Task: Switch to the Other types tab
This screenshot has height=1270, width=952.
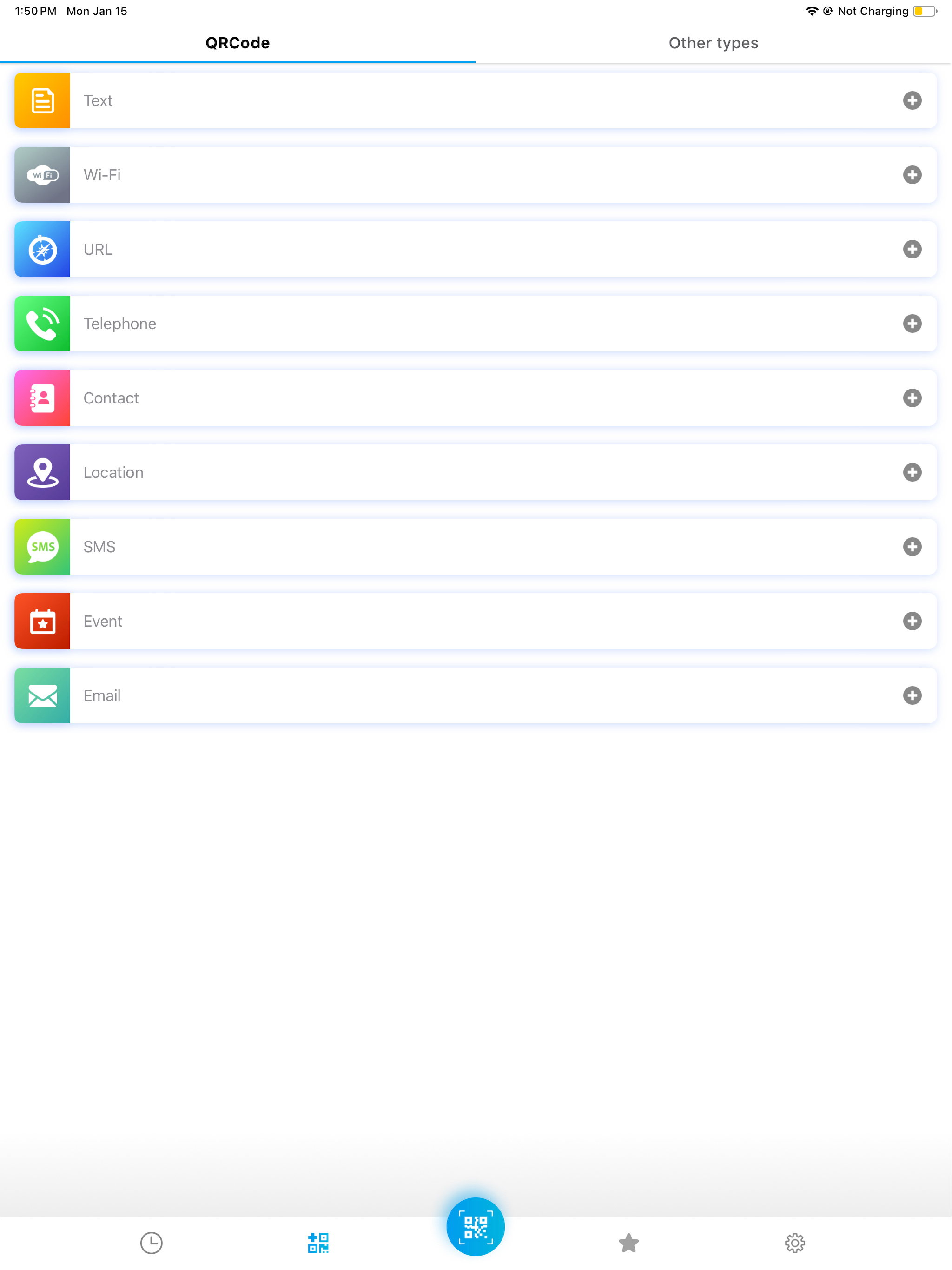Action: (x=713, y=42)
